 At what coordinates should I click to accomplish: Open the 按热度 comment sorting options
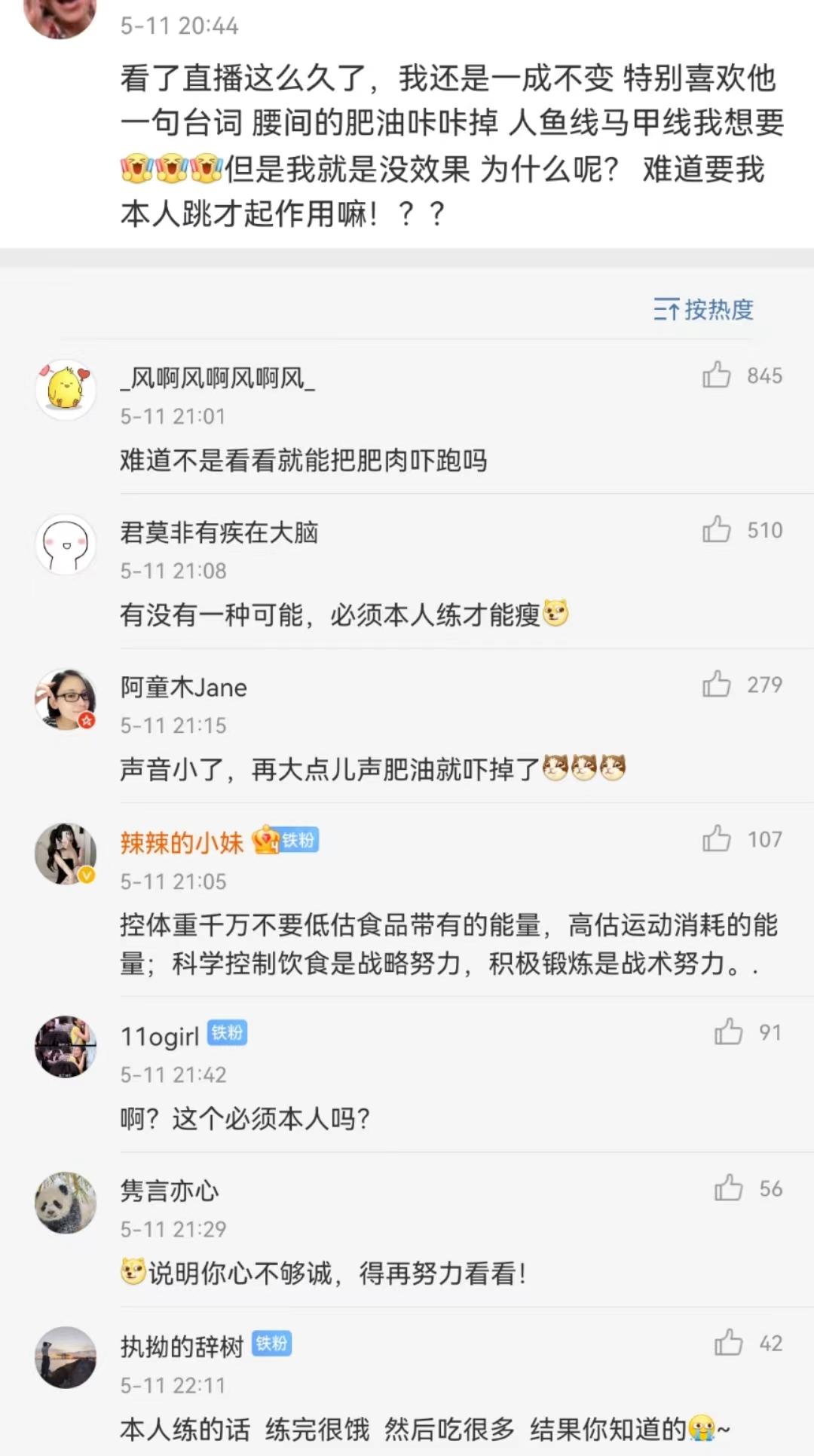pos(719,311)
